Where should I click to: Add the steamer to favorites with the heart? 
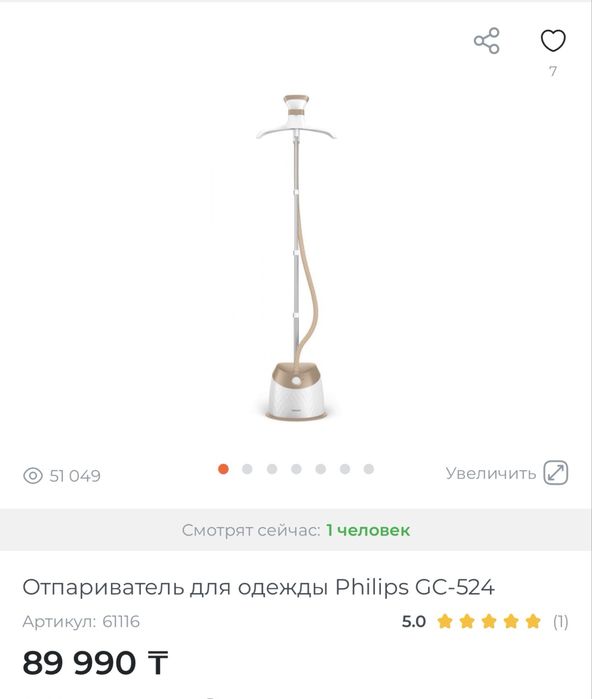553,41
